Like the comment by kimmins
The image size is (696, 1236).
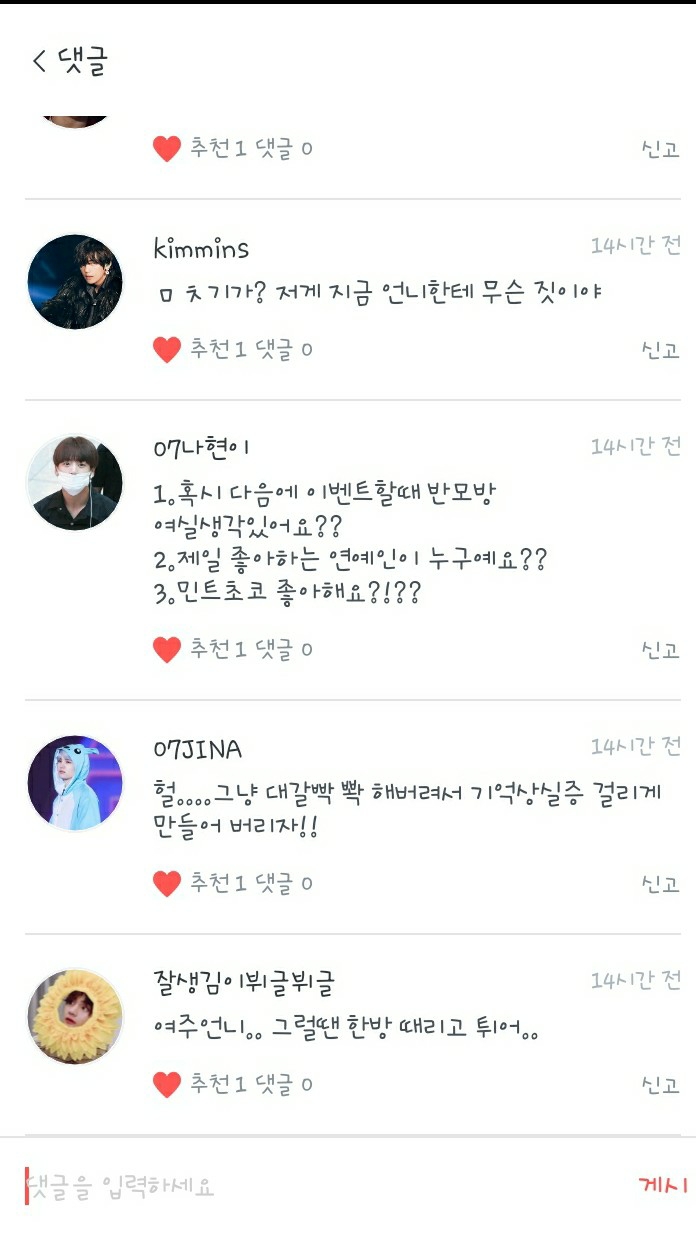point(167,349)
